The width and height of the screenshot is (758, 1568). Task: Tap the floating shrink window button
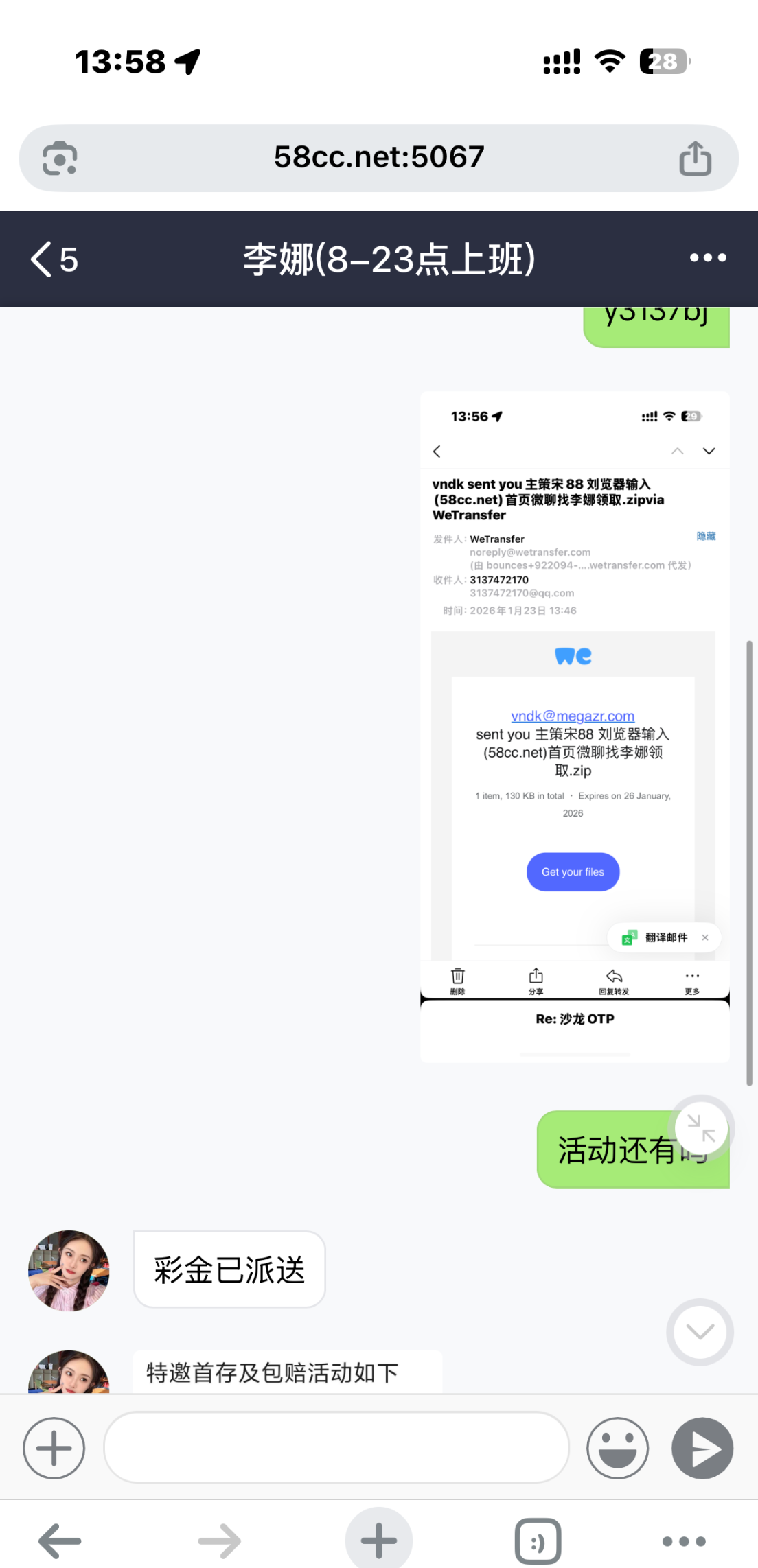[x=701, y=1127]
